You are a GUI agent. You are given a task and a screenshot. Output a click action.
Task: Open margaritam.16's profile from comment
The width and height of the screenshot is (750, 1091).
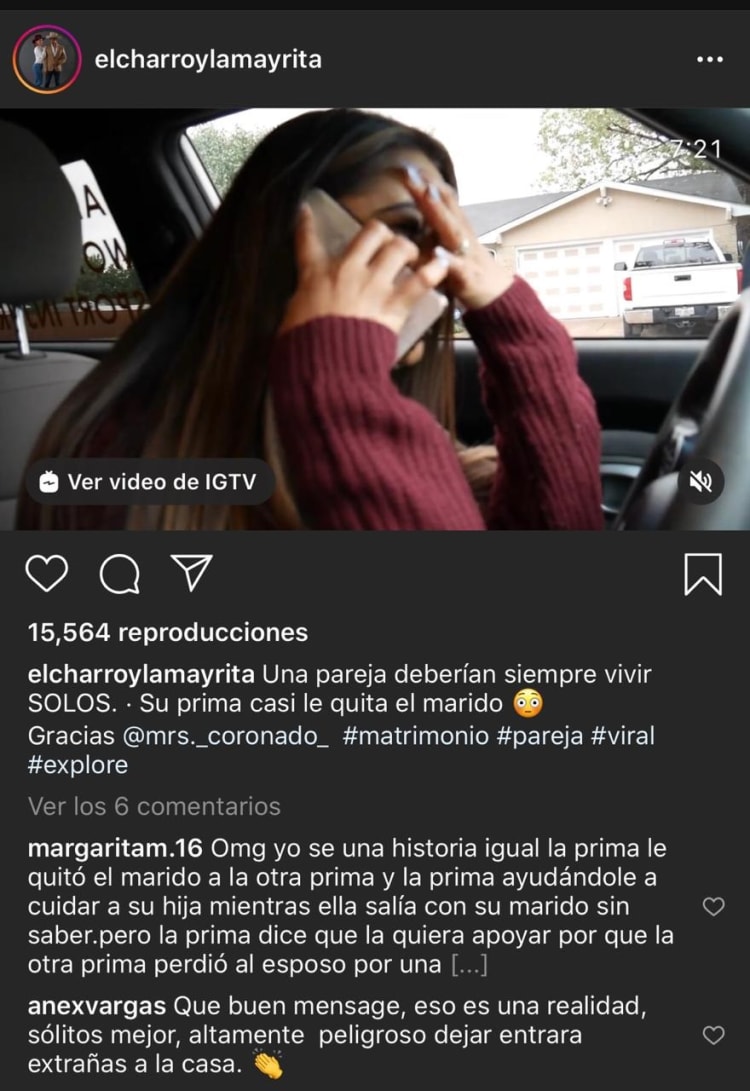(115, 849)
